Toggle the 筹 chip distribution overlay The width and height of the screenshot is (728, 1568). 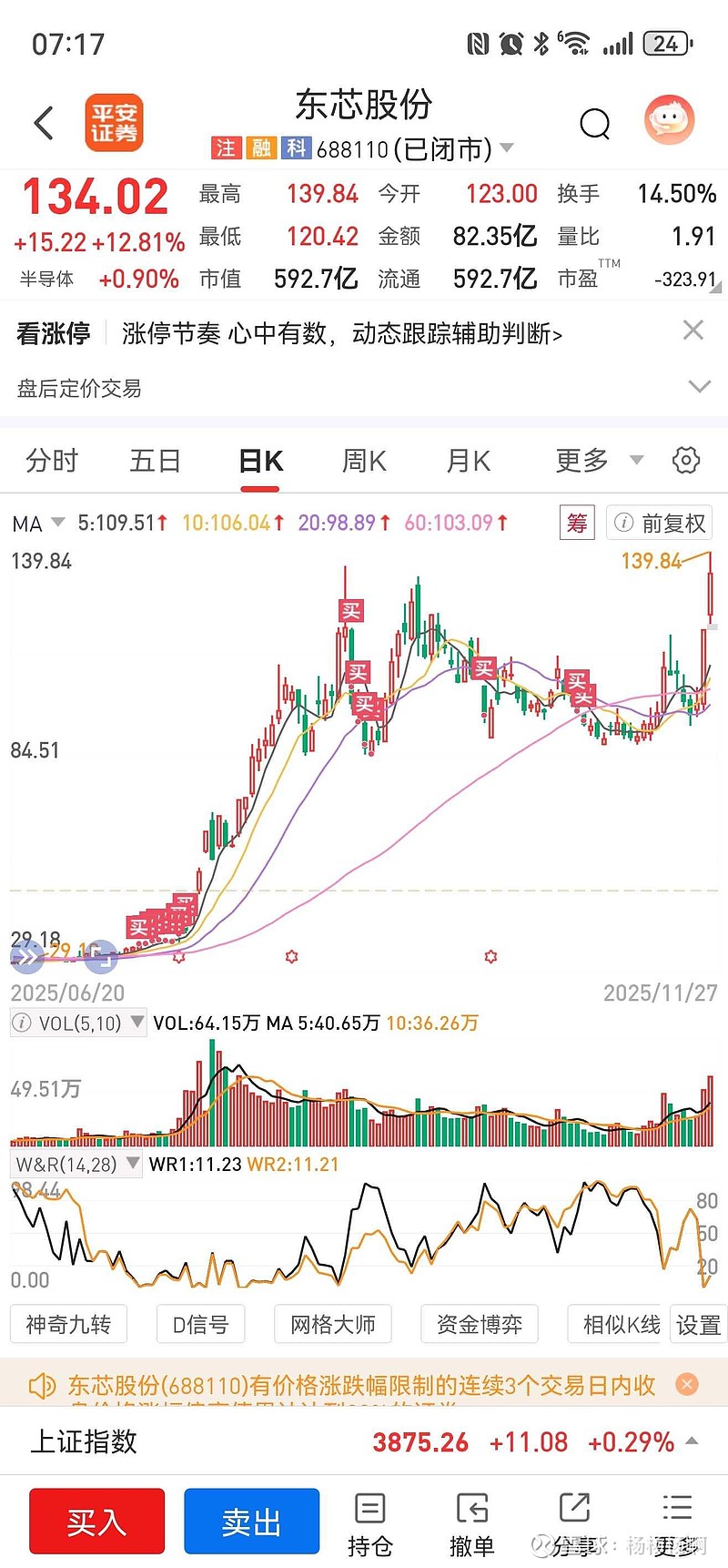pos(576,522)
